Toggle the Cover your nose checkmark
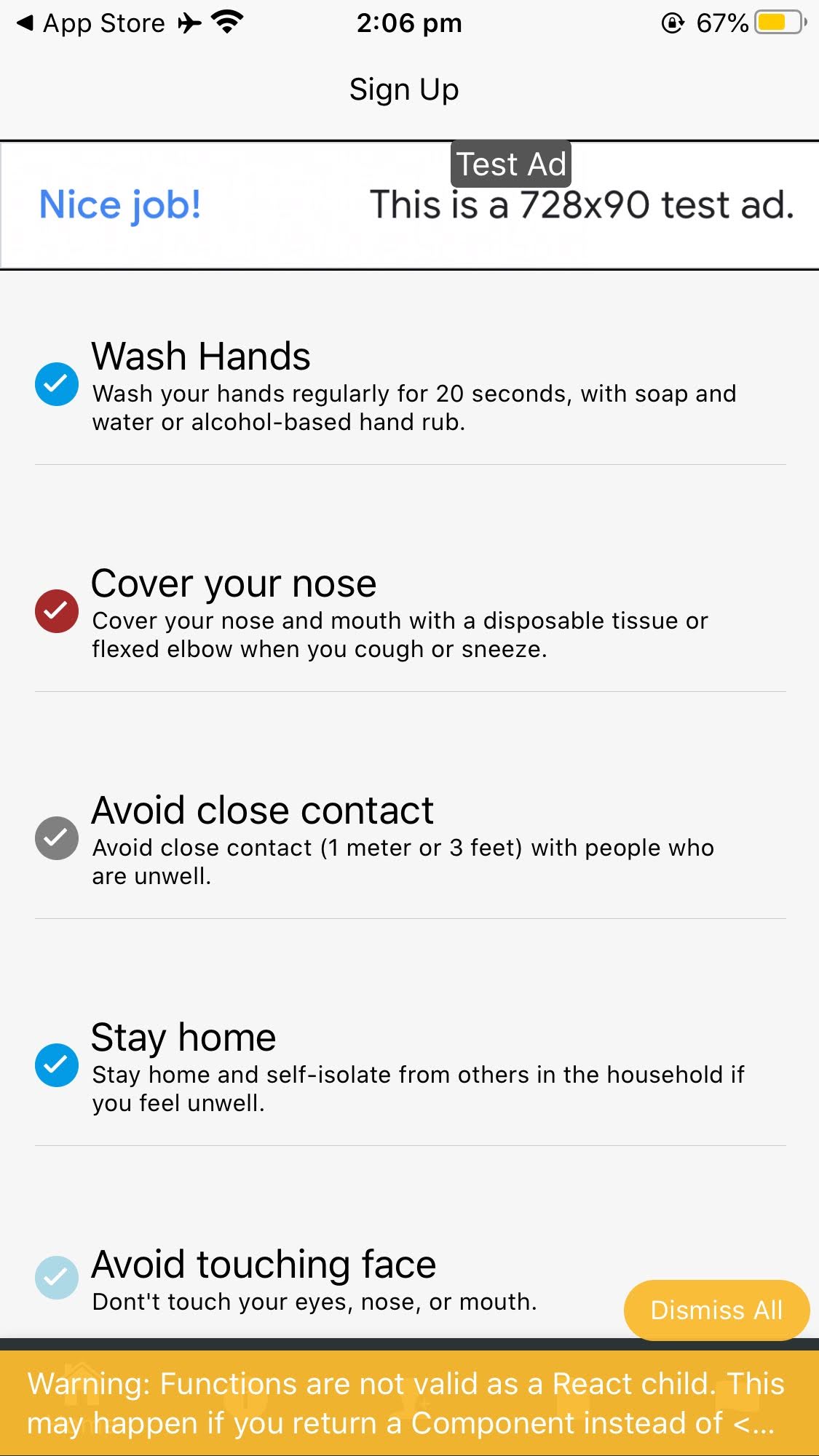The width and height of the screenshot is (819, 1456). tap(57, 610)
